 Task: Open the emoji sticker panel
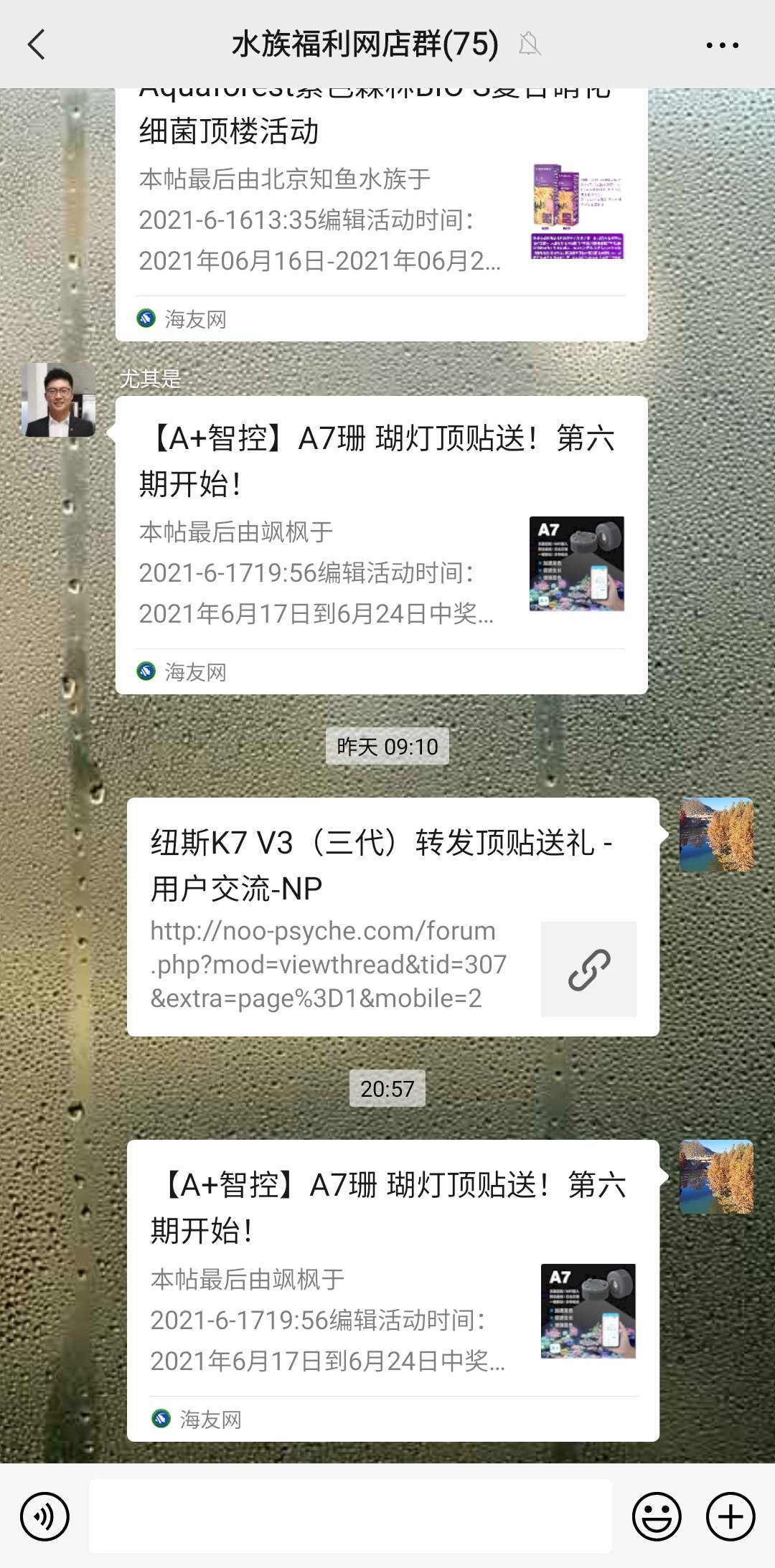point(656,1516)
